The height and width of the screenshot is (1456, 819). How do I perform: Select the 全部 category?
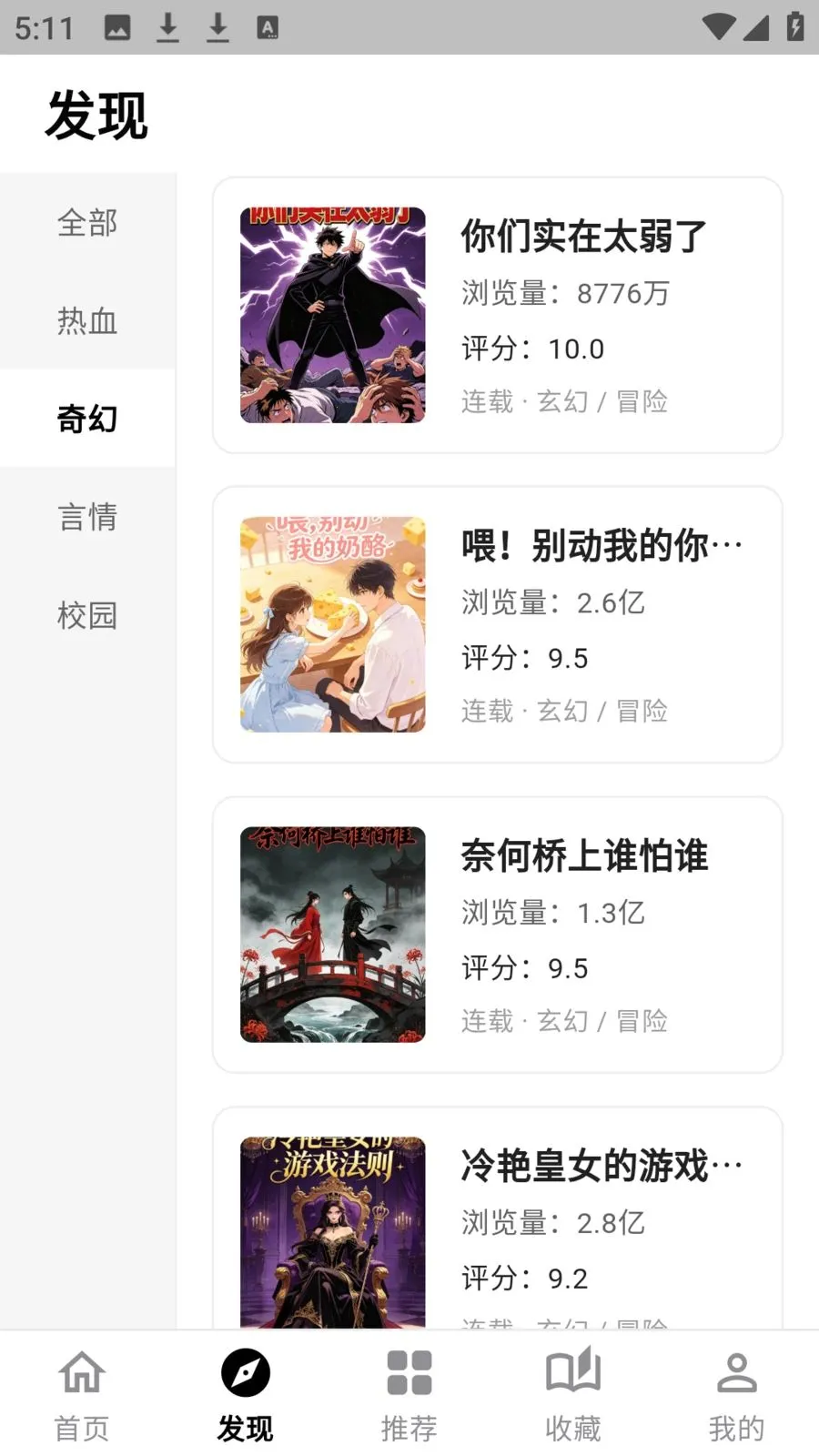pyautogui.click(x=87, y=223)
